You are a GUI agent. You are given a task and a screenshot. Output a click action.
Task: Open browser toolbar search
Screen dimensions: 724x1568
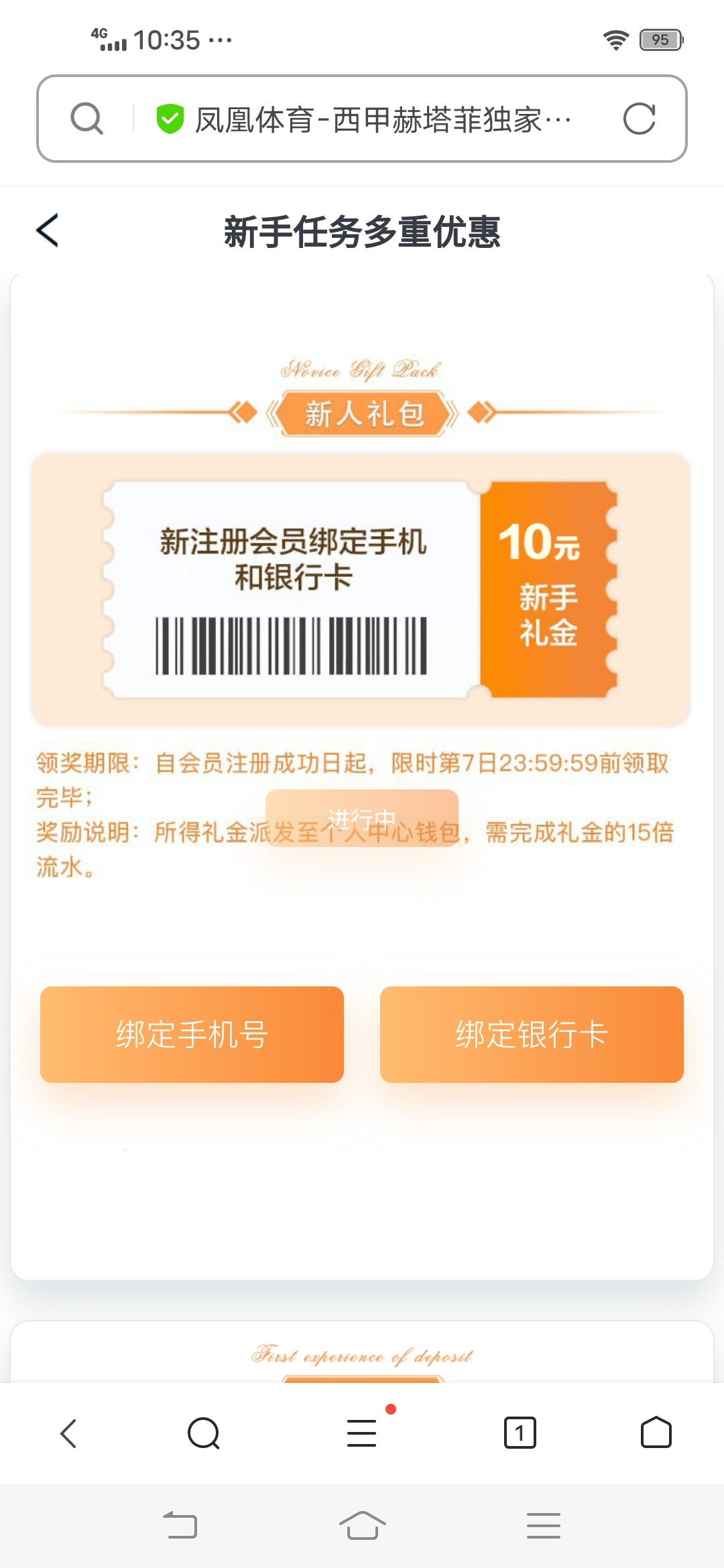pos(204,1433)
